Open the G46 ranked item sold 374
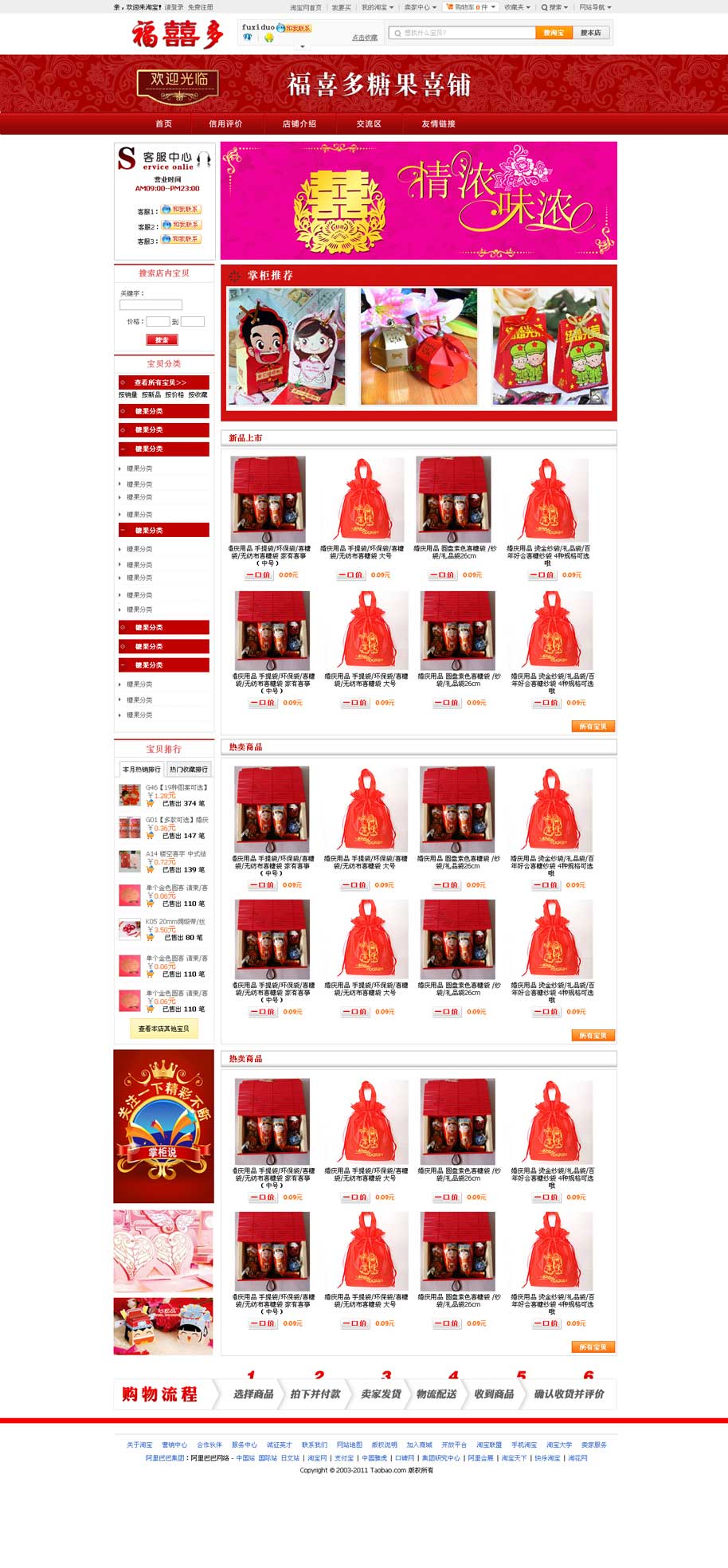 point(176,787)
